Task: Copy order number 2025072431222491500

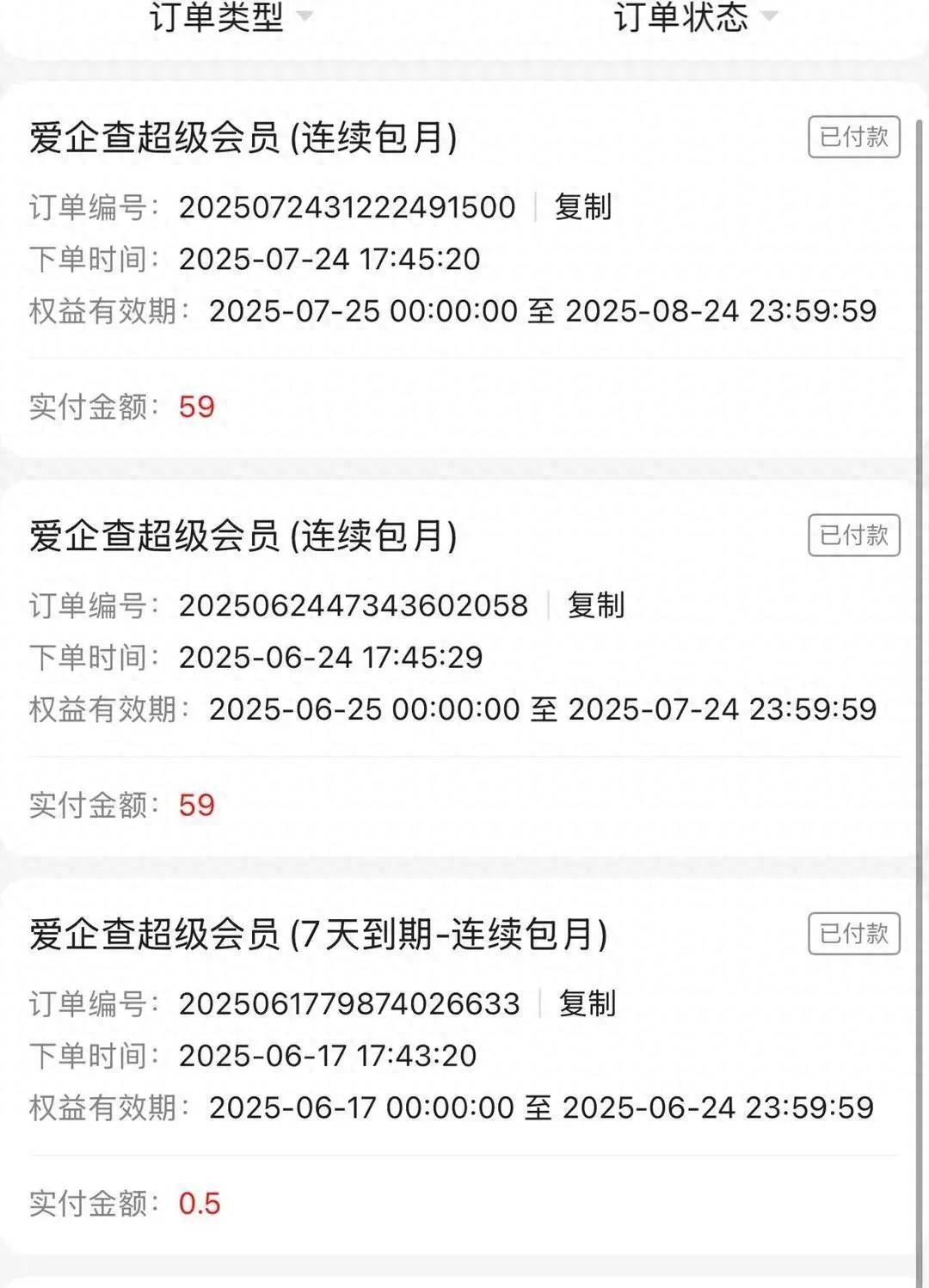Action: click(x=583, y=207)
